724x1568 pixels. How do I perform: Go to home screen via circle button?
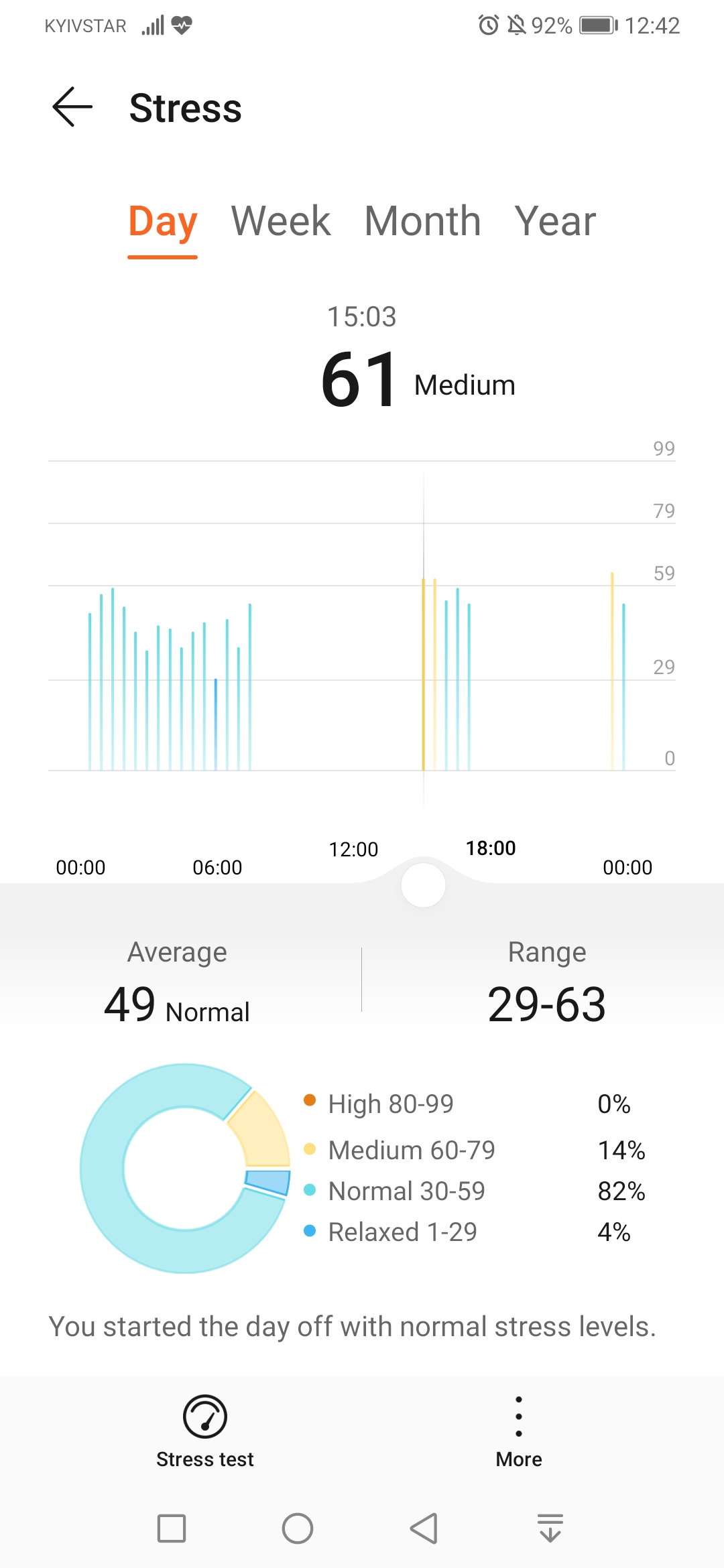tap(298, 1528)
